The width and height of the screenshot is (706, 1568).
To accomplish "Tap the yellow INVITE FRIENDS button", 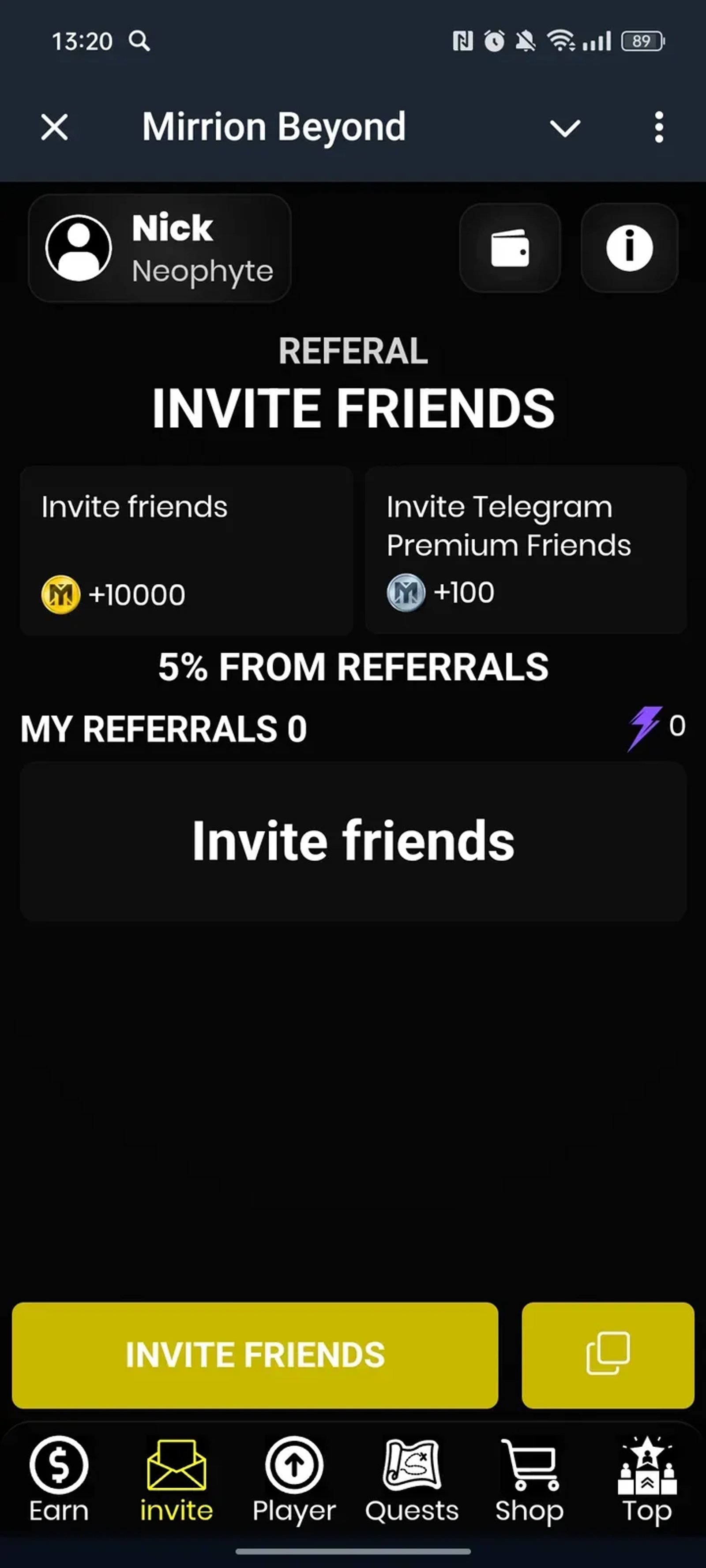I will point(255,1355).
